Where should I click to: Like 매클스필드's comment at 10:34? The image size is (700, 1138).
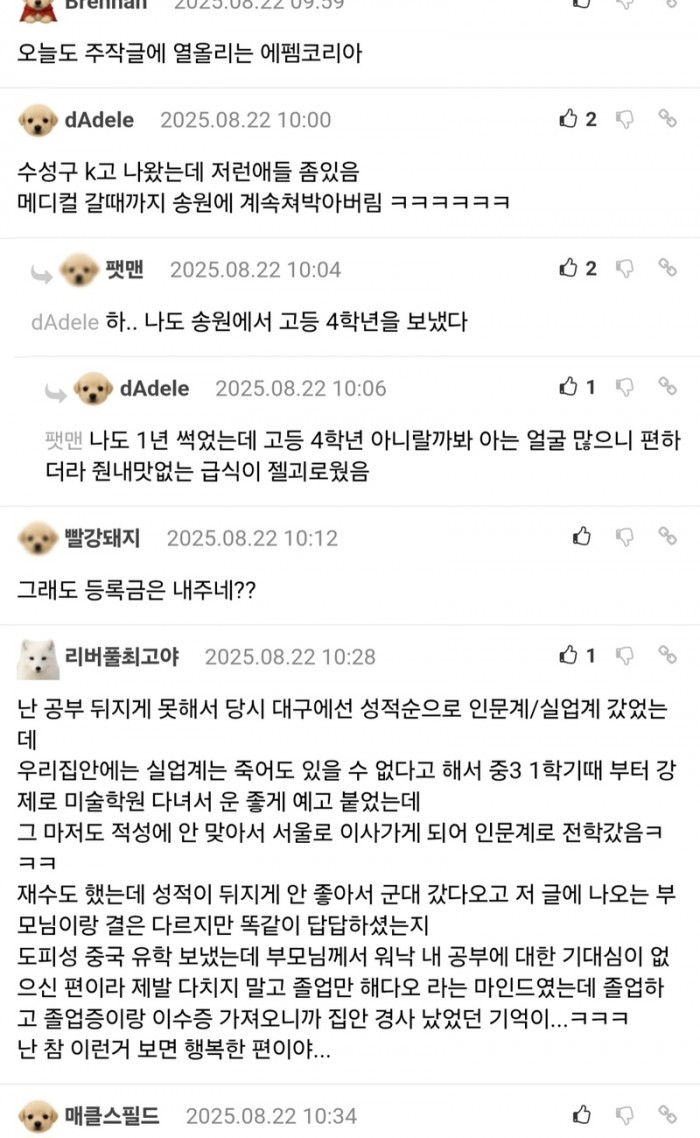[582, 1114]
